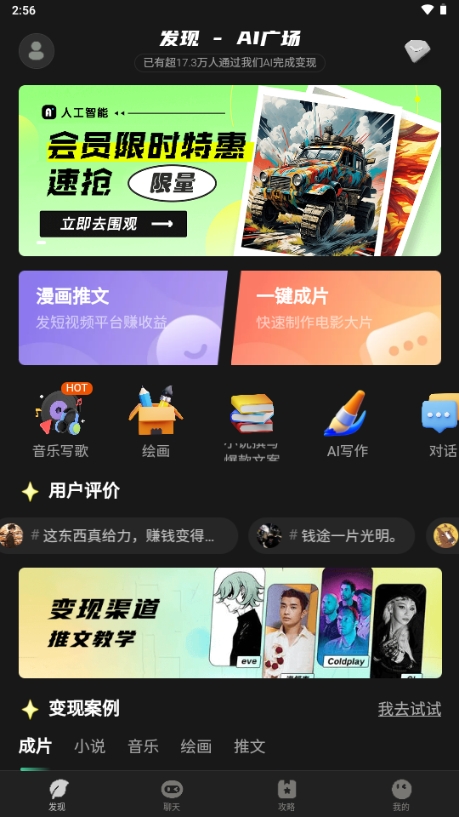Switch to the 小说 tab
Screen dimensions: 459x817
[x=90, y=746]
